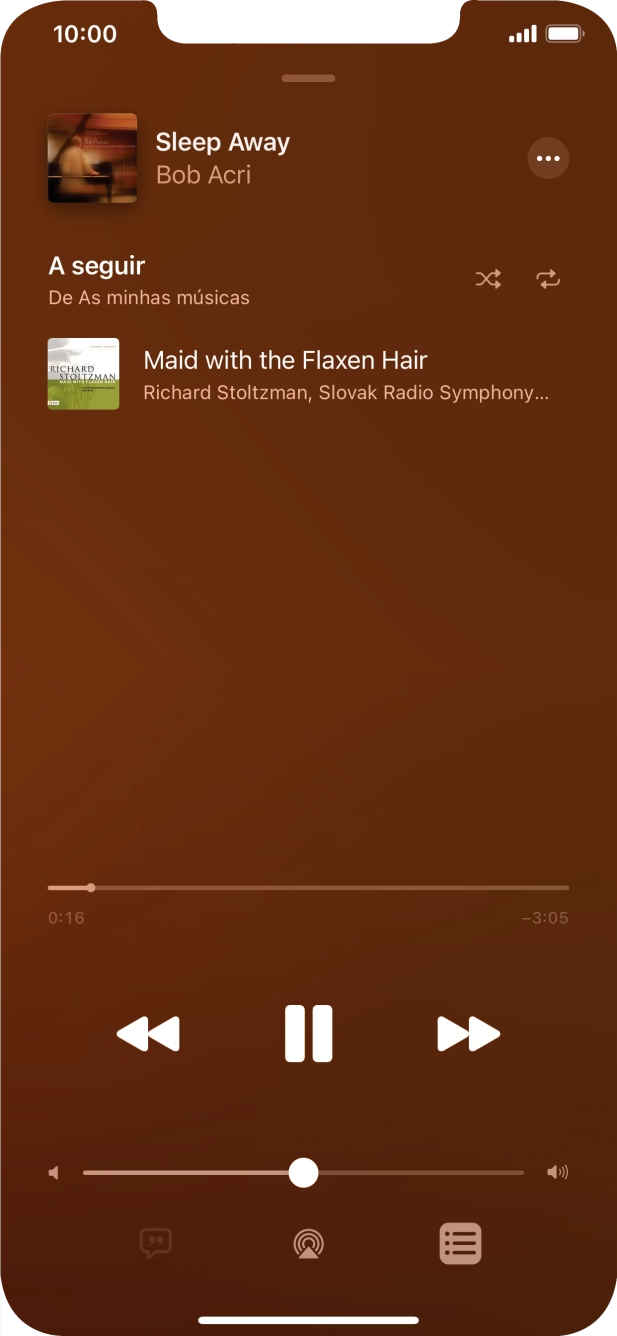Go back to the previous track
This screenshot has width=617, height=1336.
tap(148, 1033)
